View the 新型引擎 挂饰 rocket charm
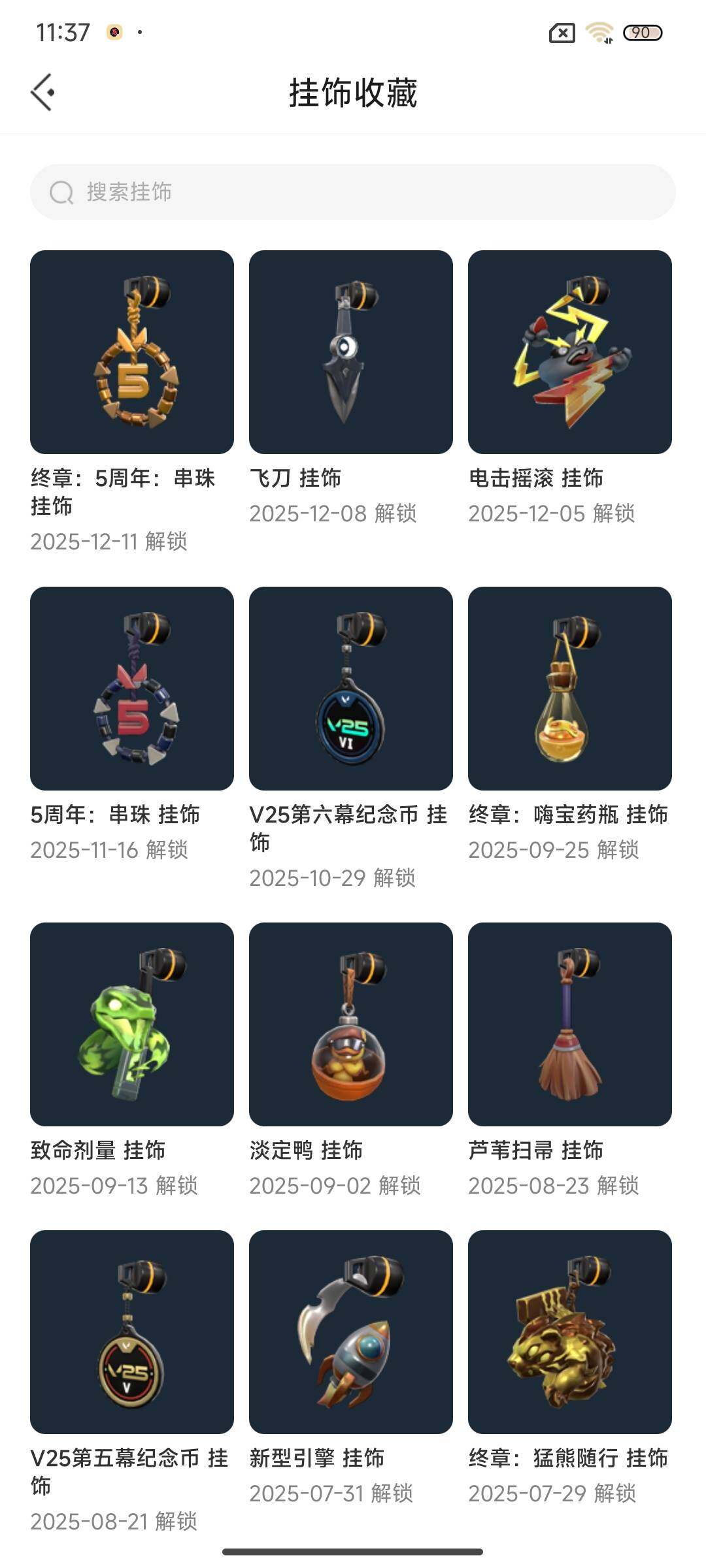The image size is (706, 1568). [351, 1332]
